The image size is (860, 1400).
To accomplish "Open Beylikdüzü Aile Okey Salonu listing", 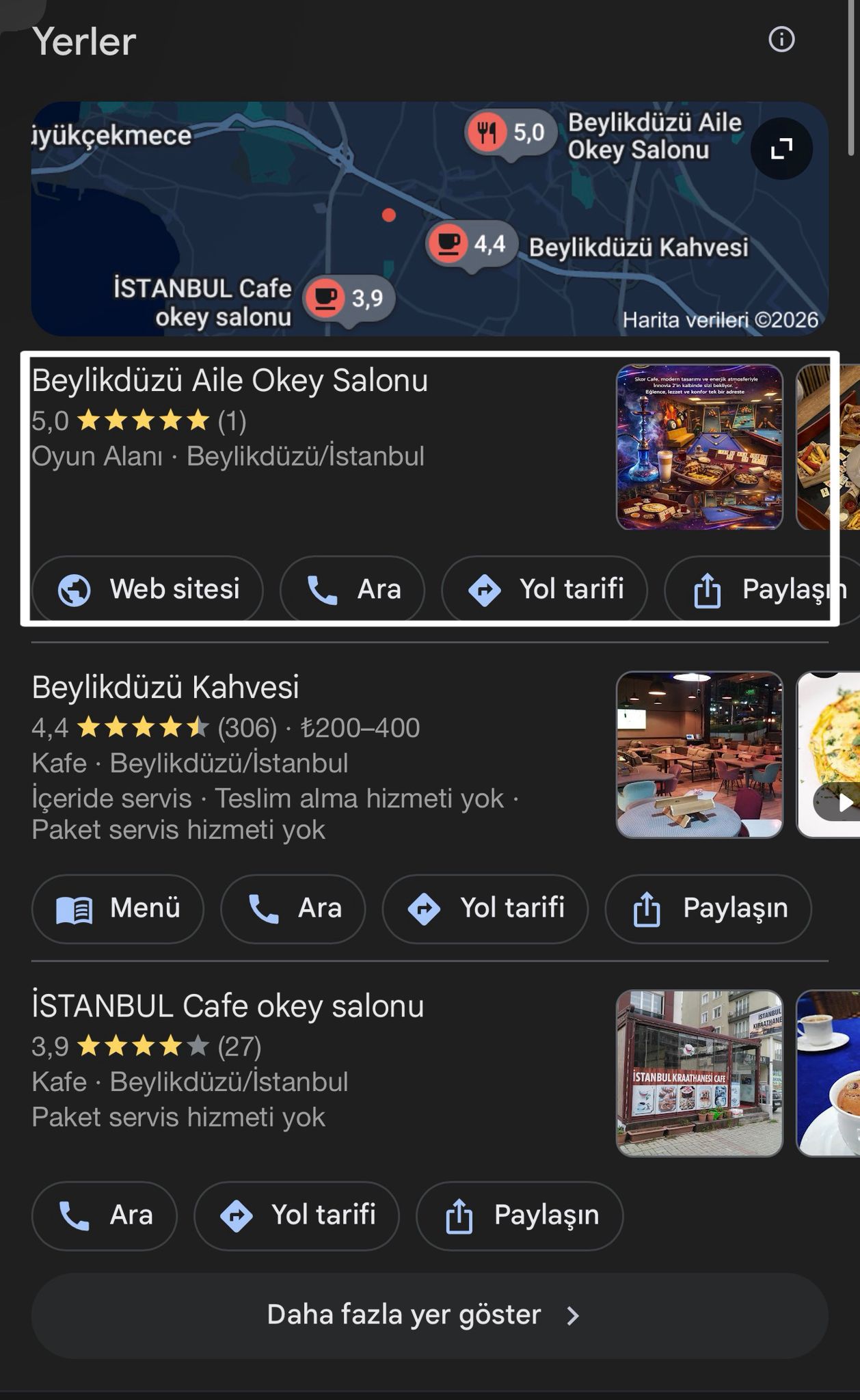I will (230, 381).
